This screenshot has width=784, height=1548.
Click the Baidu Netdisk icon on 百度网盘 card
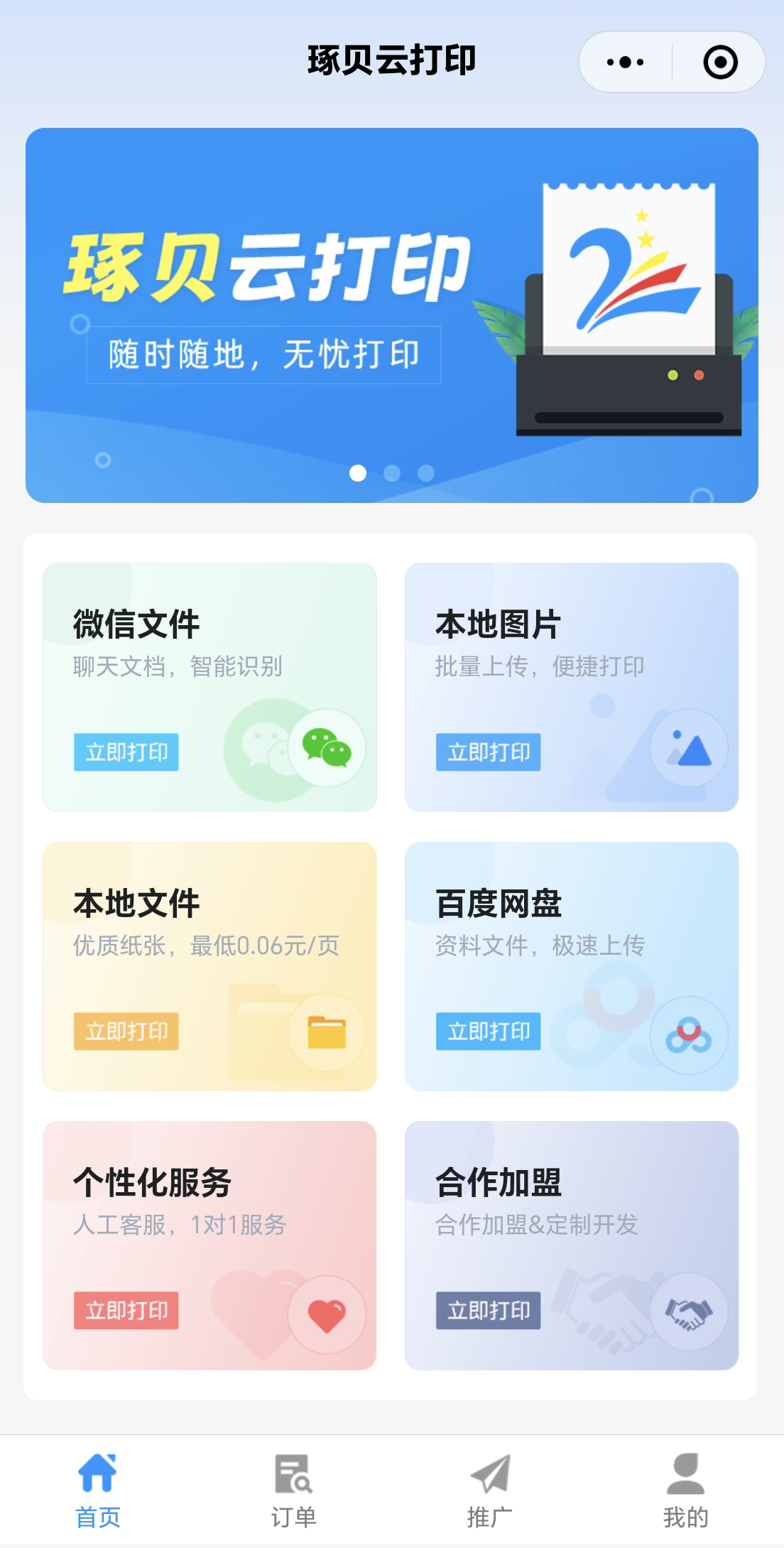(687, 1036)
